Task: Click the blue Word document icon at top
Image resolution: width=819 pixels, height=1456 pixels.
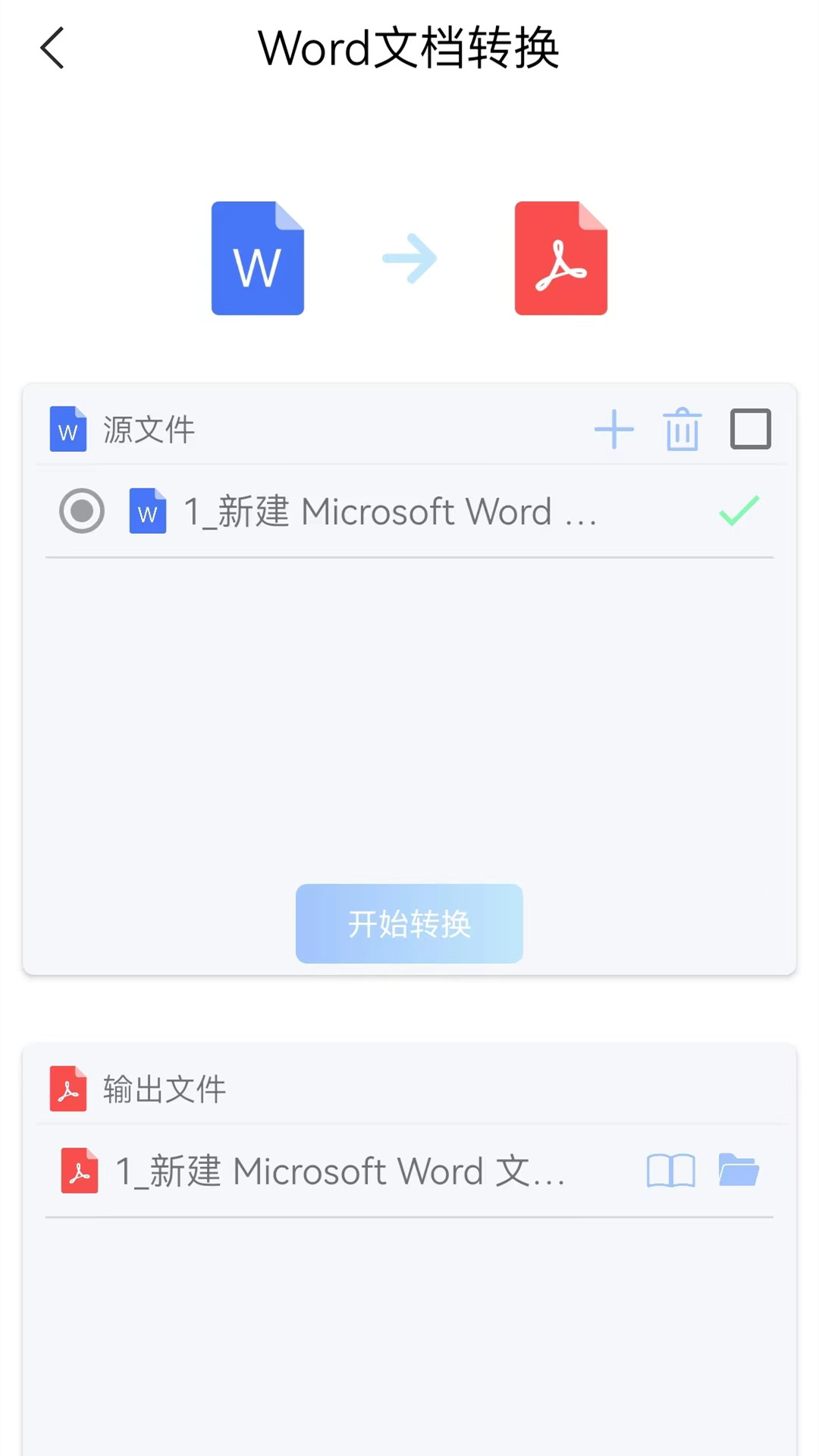Action: click(x=257, y=258)
